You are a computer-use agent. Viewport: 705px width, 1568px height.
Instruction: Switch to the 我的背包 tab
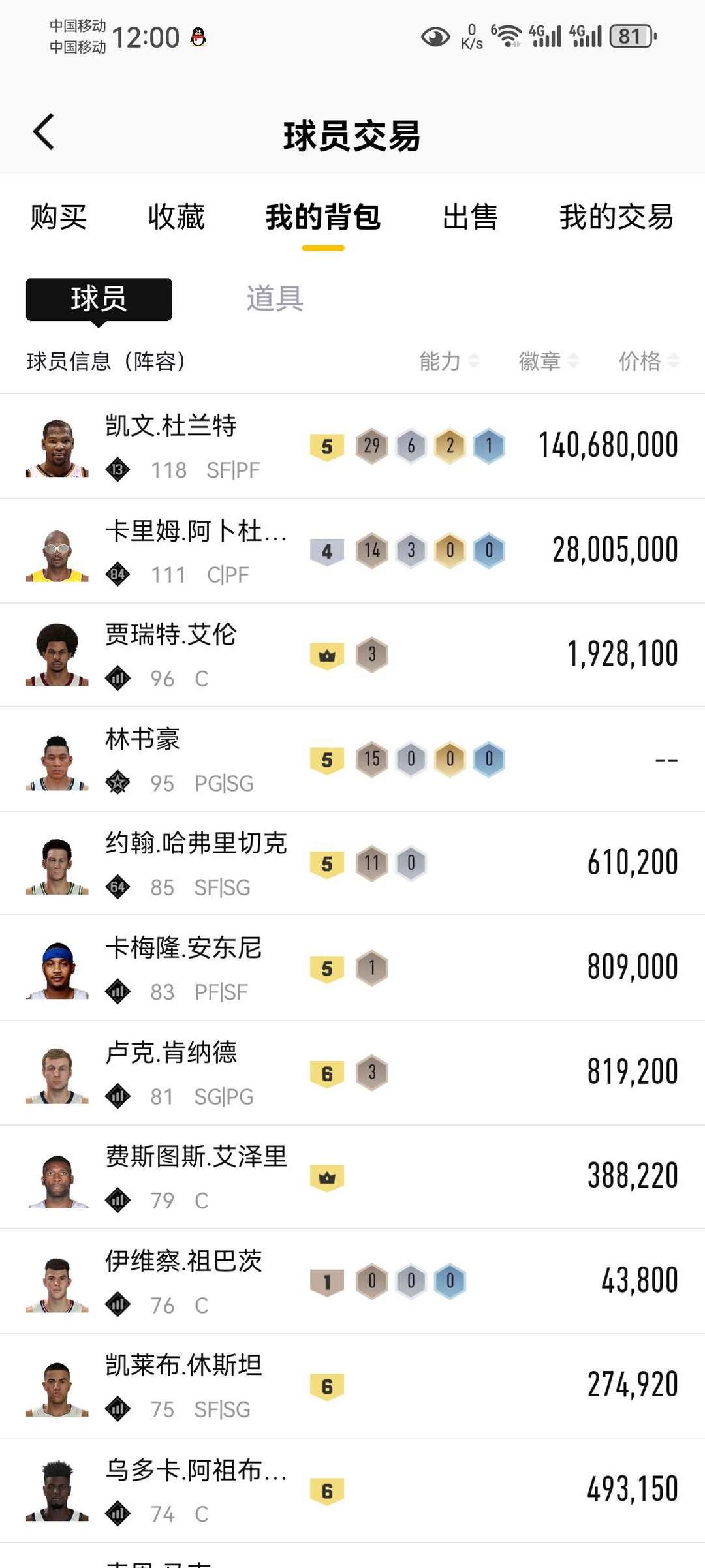pos(322,217)
